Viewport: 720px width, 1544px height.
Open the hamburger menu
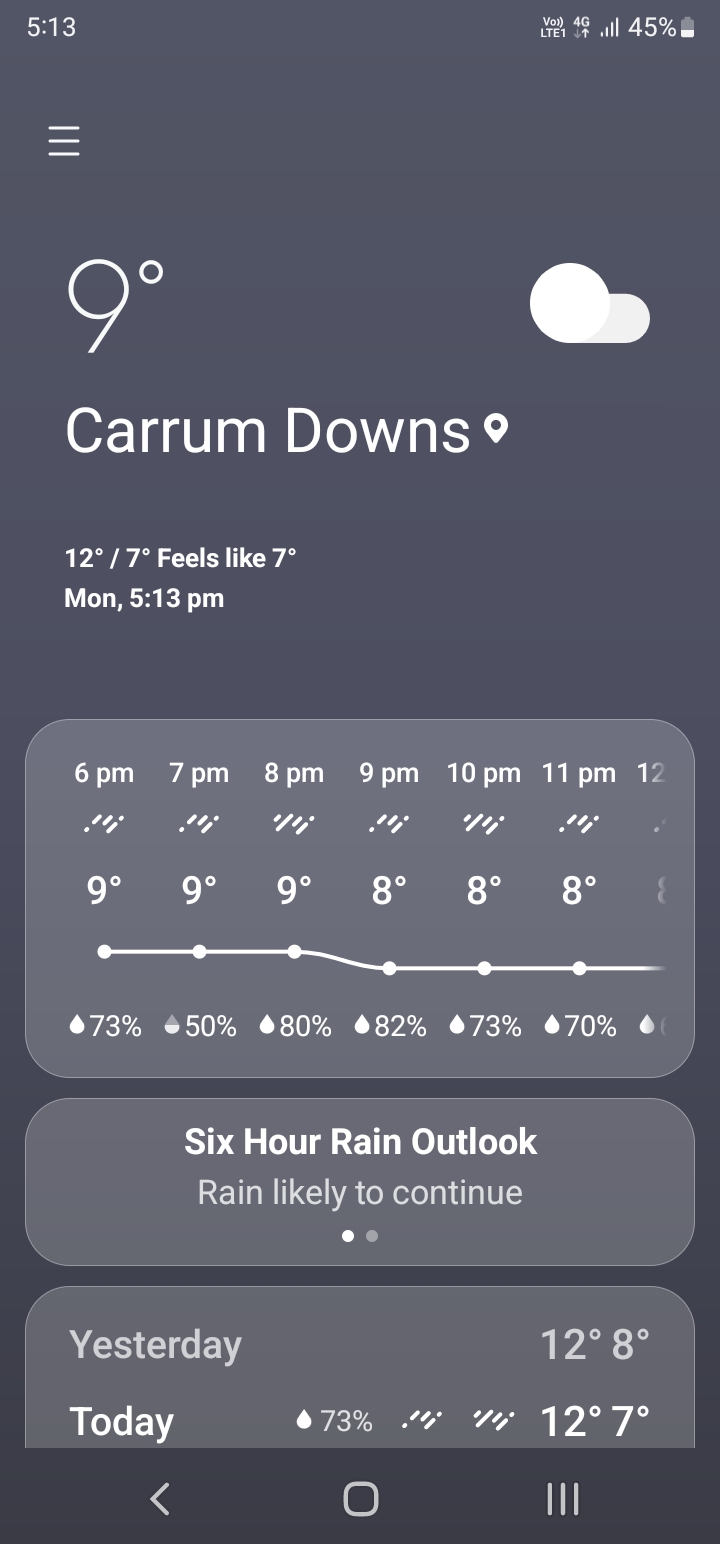coord(64,141)
